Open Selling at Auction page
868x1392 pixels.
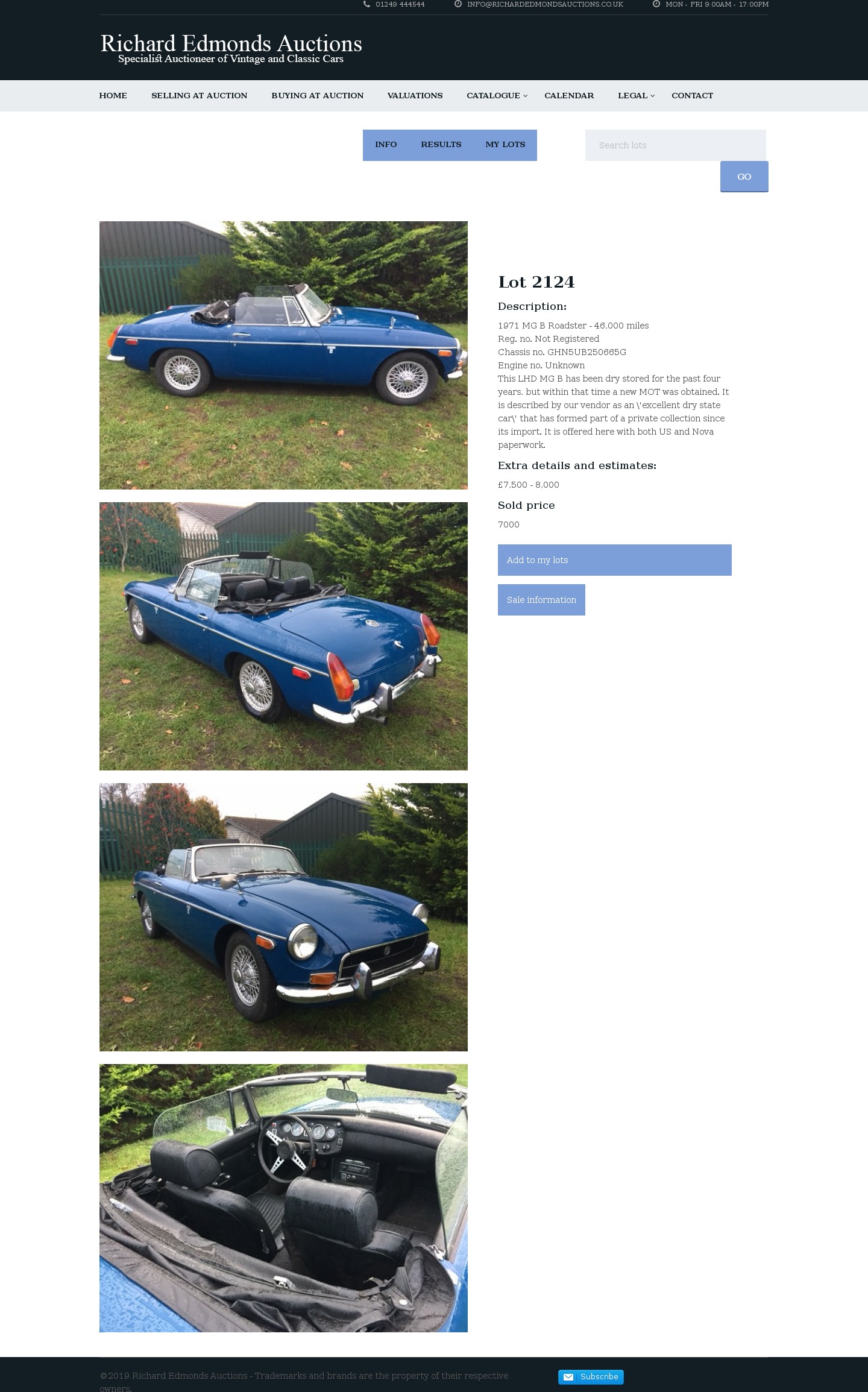[x=199, y=95]
